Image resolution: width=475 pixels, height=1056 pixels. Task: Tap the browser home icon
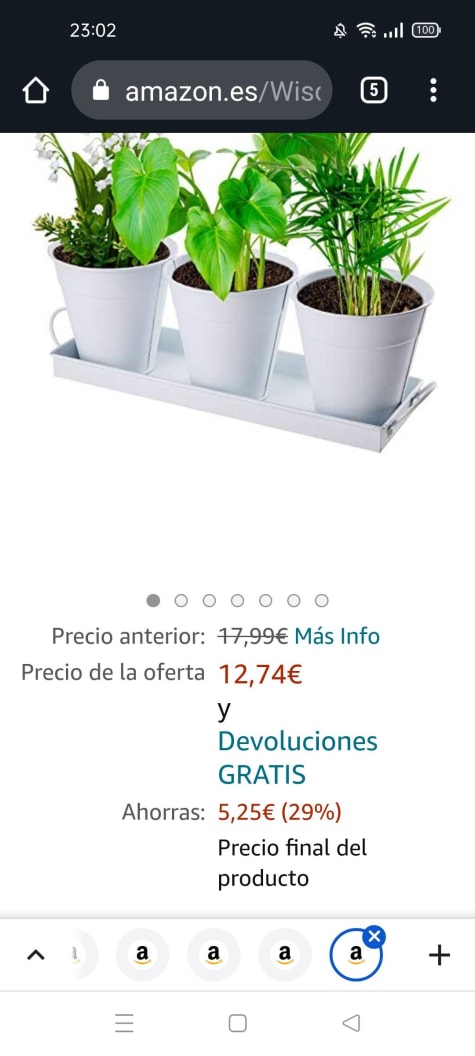(36, 90)
